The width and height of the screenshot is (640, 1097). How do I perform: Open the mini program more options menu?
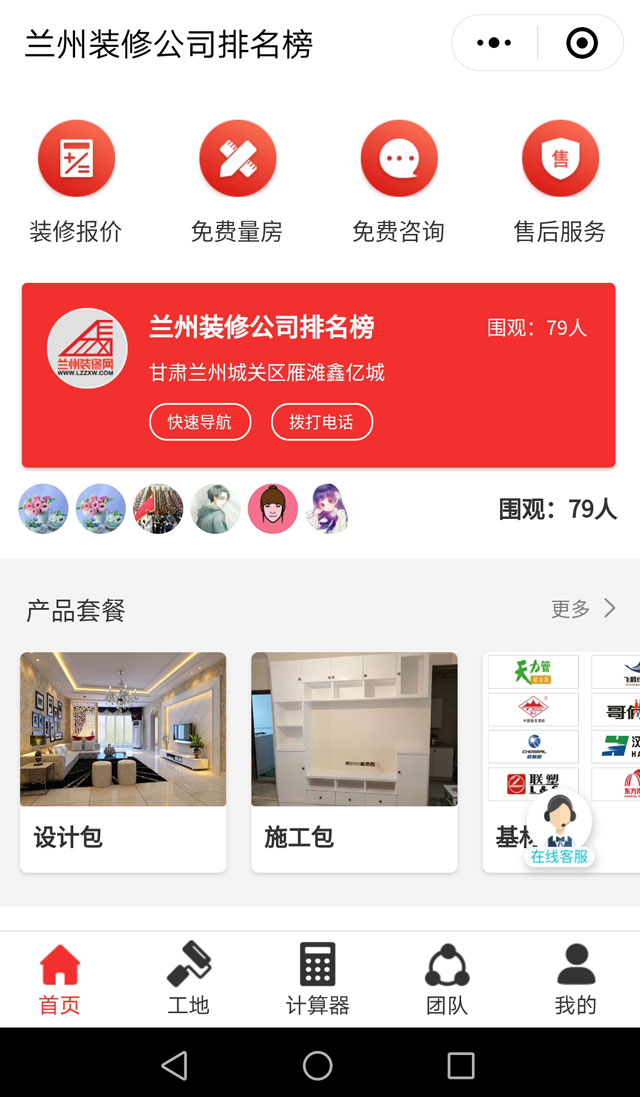[494, 43]
